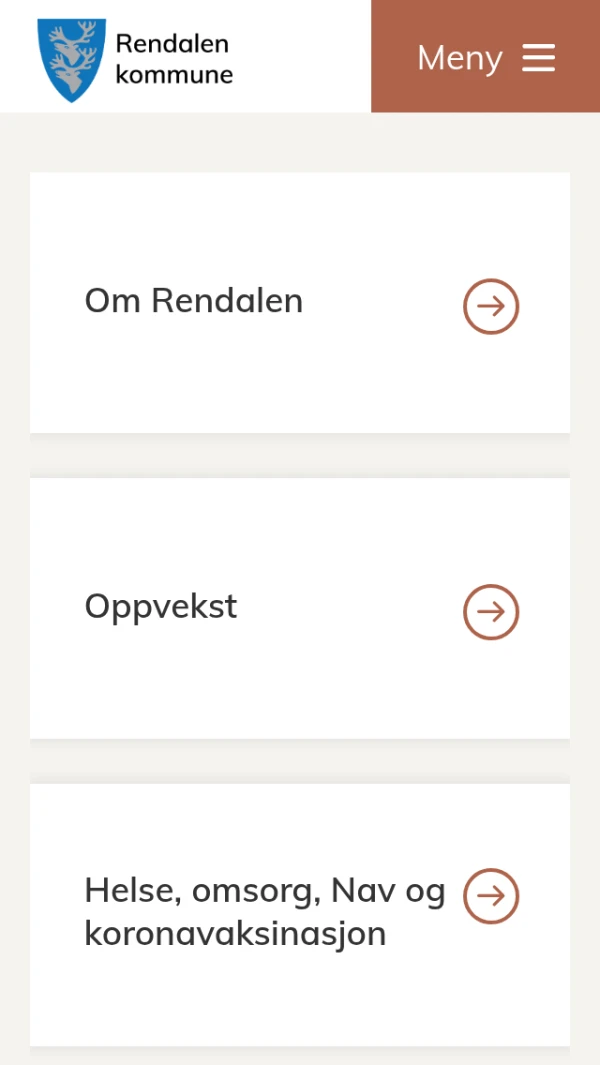Go to Rendalen kommune home via logo
The width and height of the screenshot is (600, 1065).
coord(135,58)
